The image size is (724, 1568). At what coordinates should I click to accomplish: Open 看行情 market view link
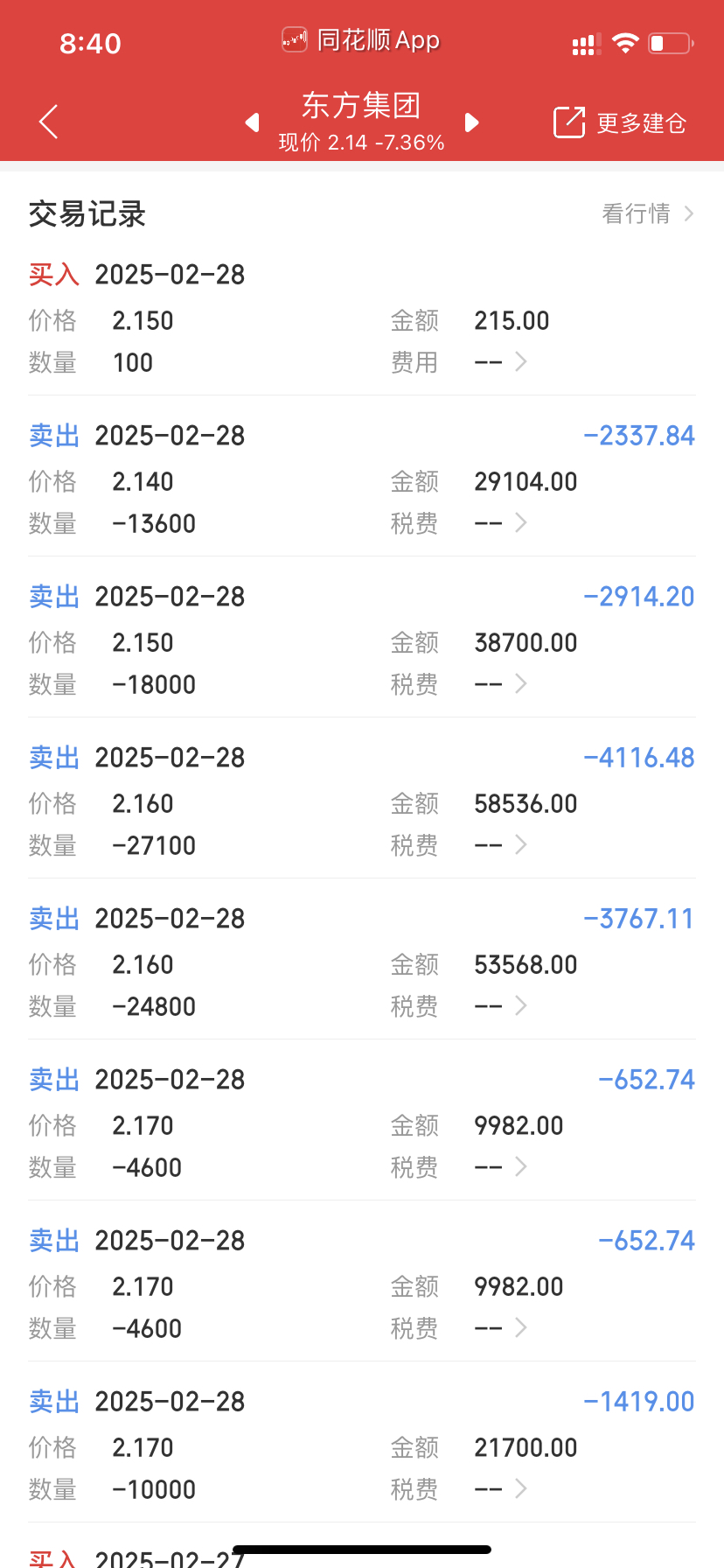(x=647, y=213)
